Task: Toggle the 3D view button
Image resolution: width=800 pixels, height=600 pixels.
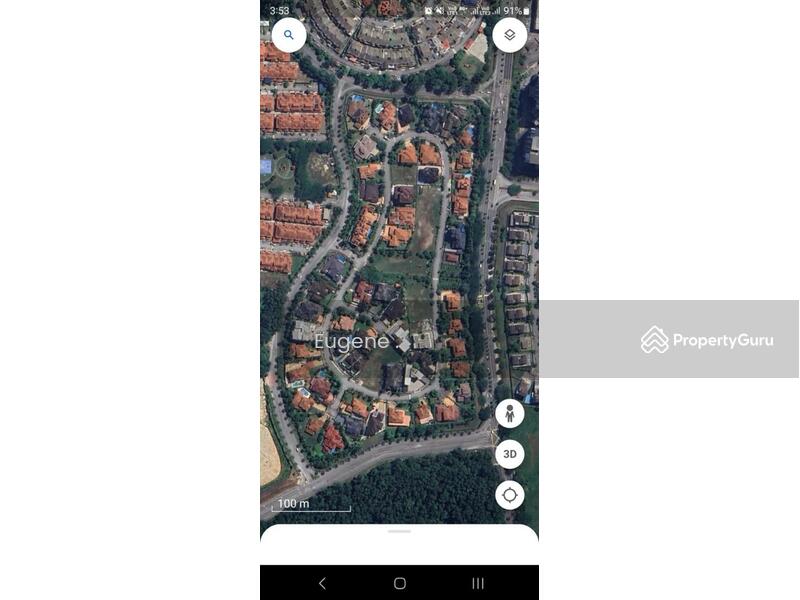Action: (509, 454)
